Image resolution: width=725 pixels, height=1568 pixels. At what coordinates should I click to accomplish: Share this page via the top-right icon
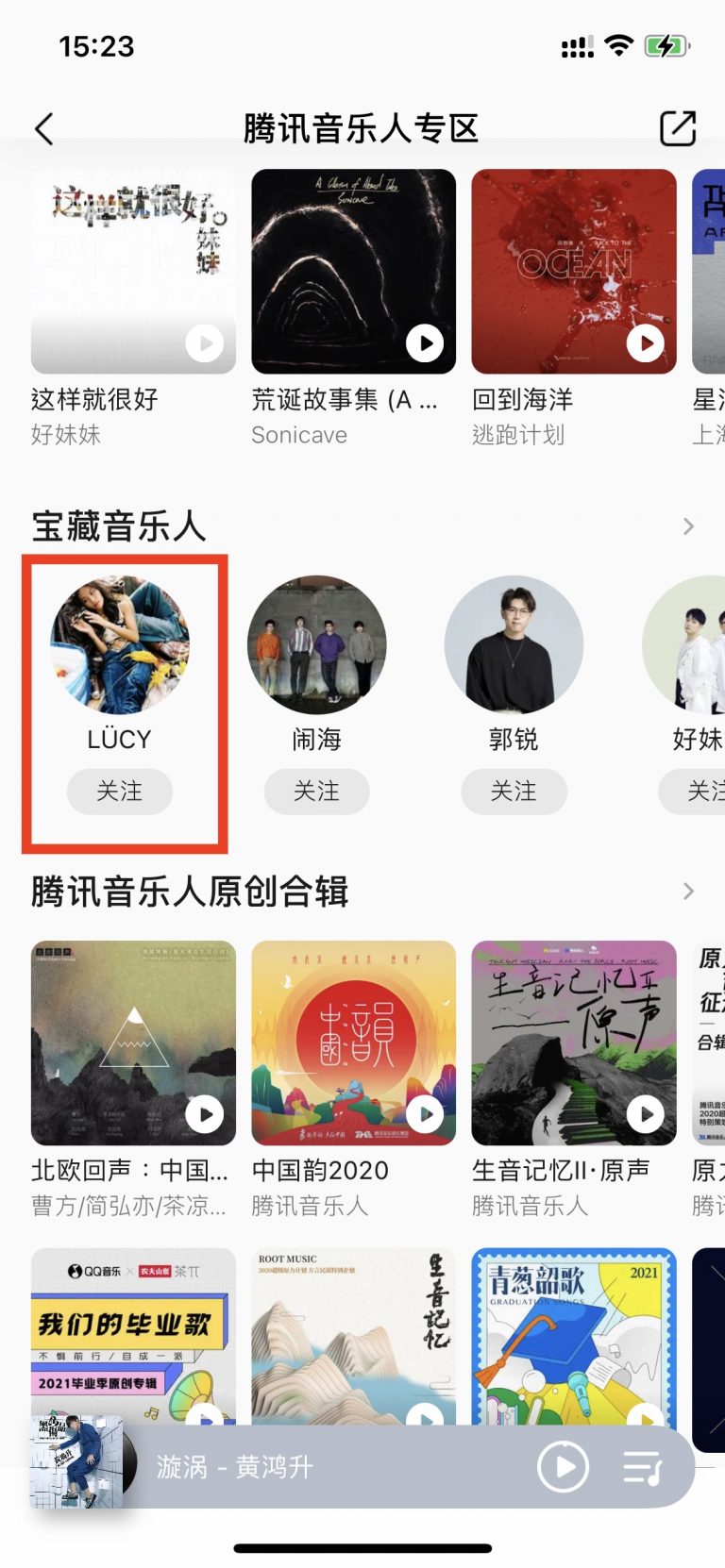pyautogui.click(x=677, y=129)
